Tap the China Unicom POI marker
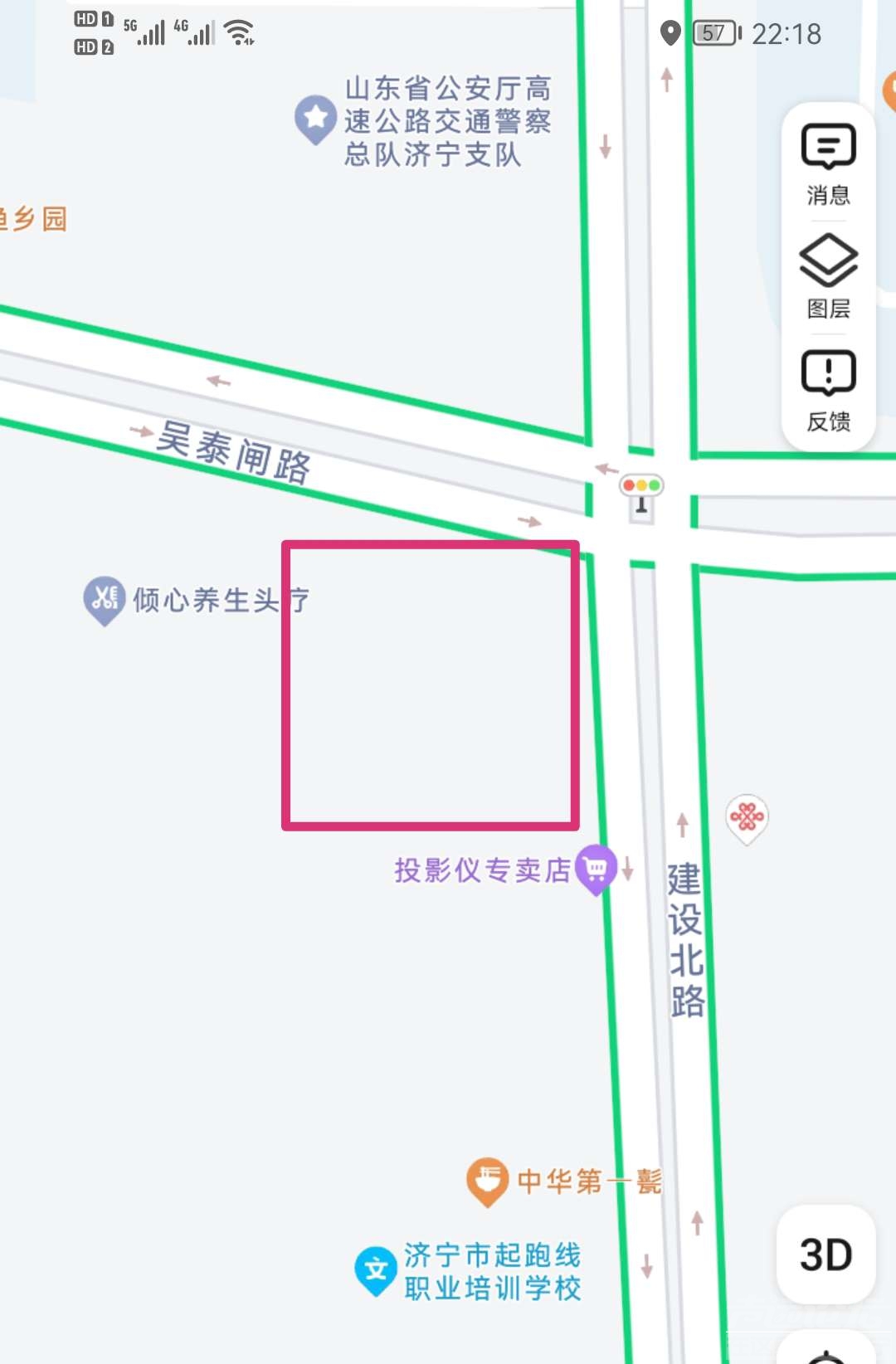The width and height of the screenshot is (896, 1364). [x=747, y=817]
